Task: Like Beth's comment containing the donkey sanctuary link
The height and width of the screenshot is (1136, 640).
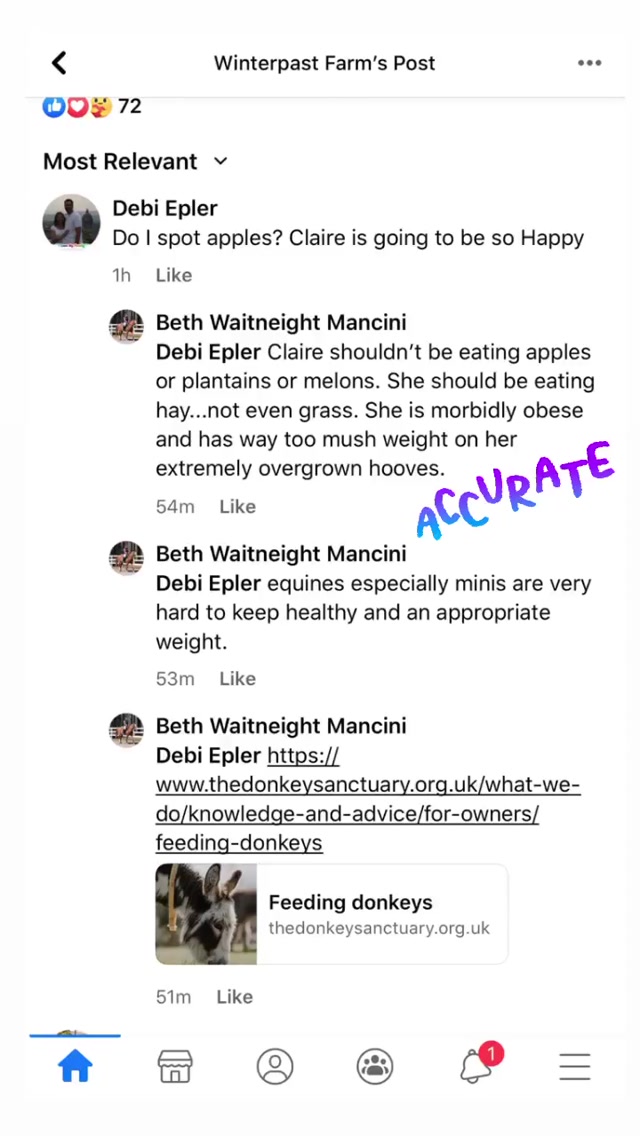Action: (x=234, y=997)
